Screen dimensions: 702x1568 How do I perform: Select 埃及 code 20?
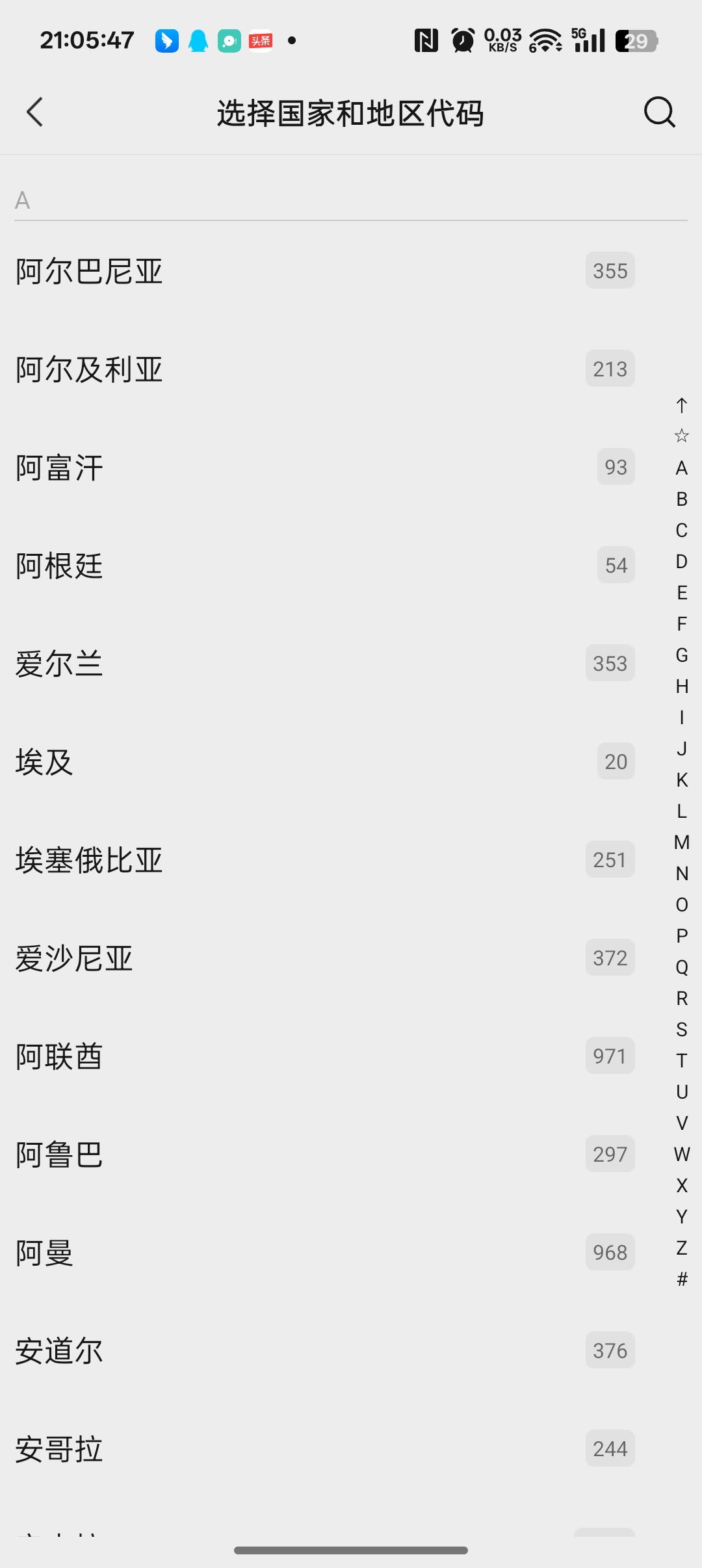(x=325, y=762)
